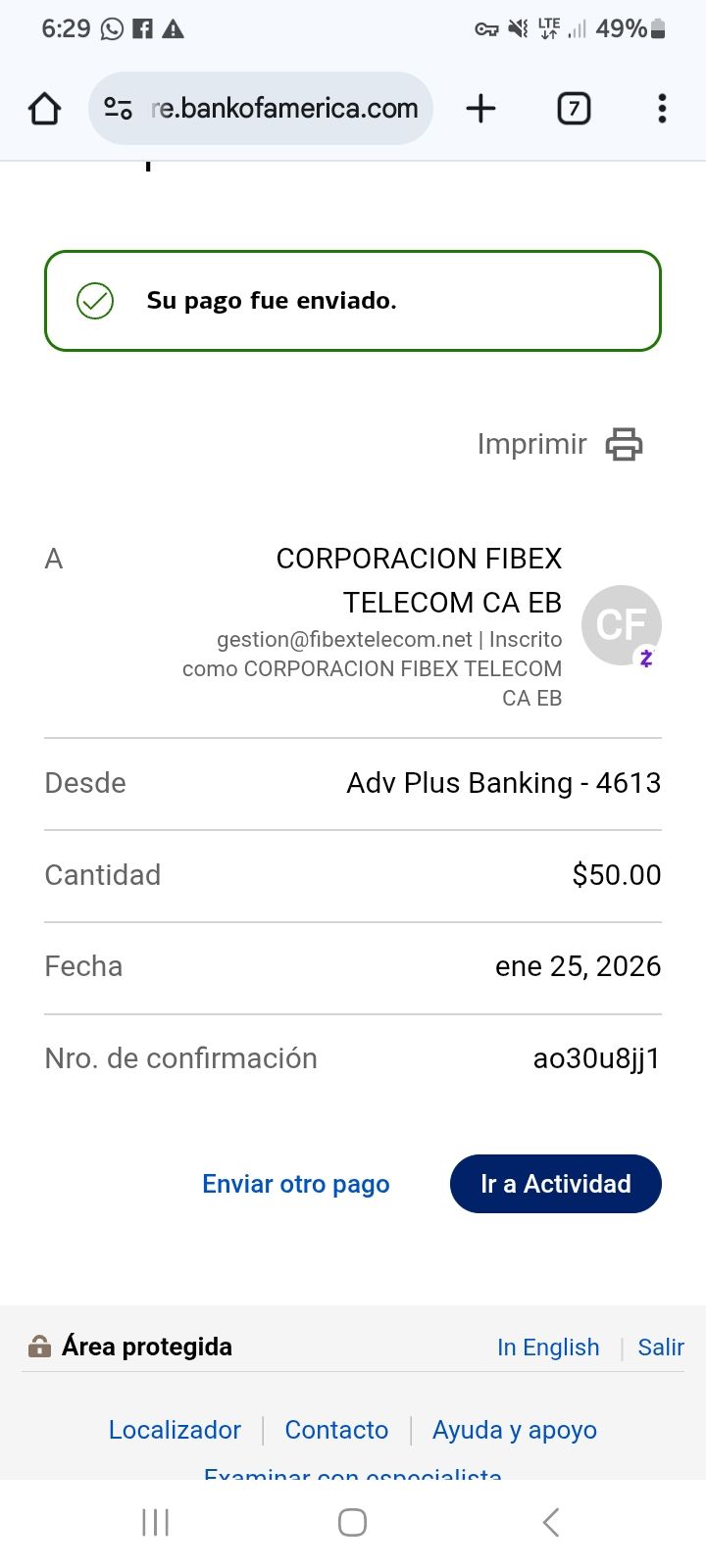
Task: Open the Contacto link
Action: pyautogui.click(x=336, y=1430)
